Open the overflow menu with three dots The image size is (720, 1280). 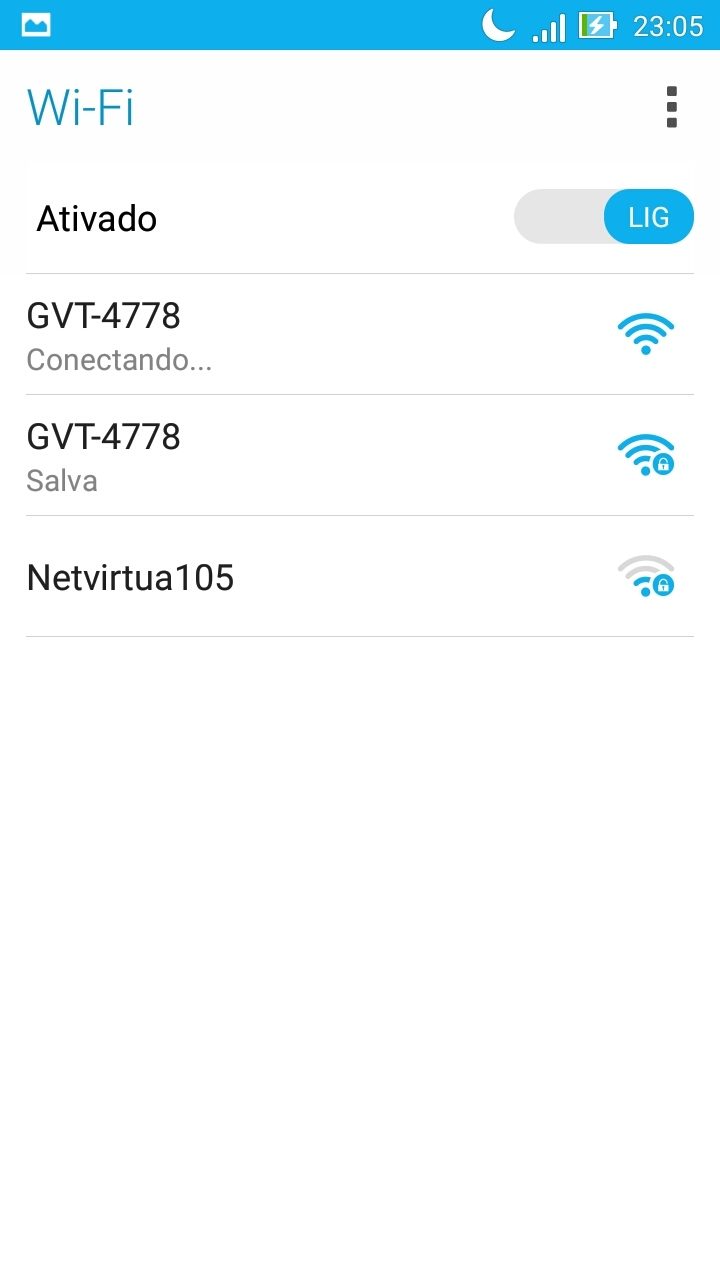click(x=671, y=107)
